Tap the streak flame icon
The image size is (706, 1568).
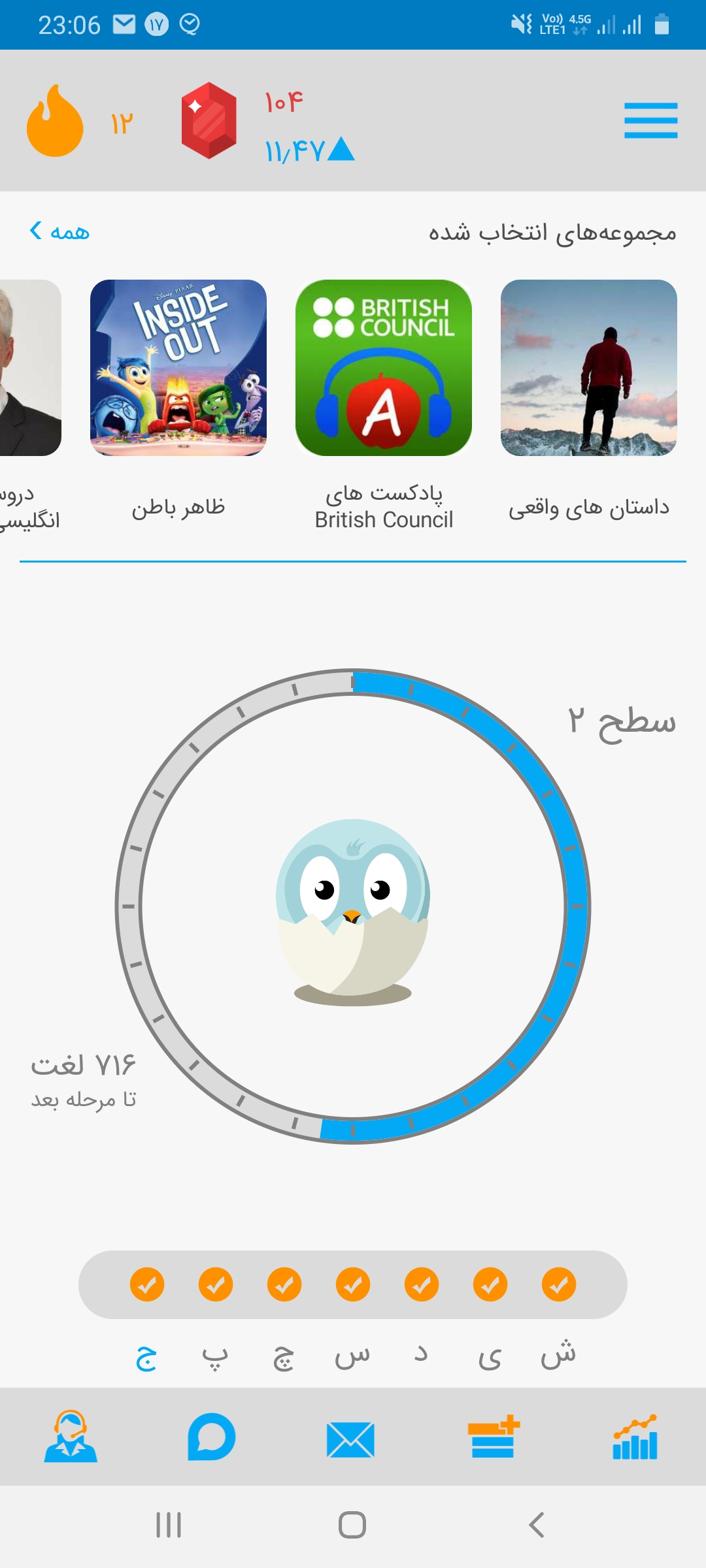point(55,122)
